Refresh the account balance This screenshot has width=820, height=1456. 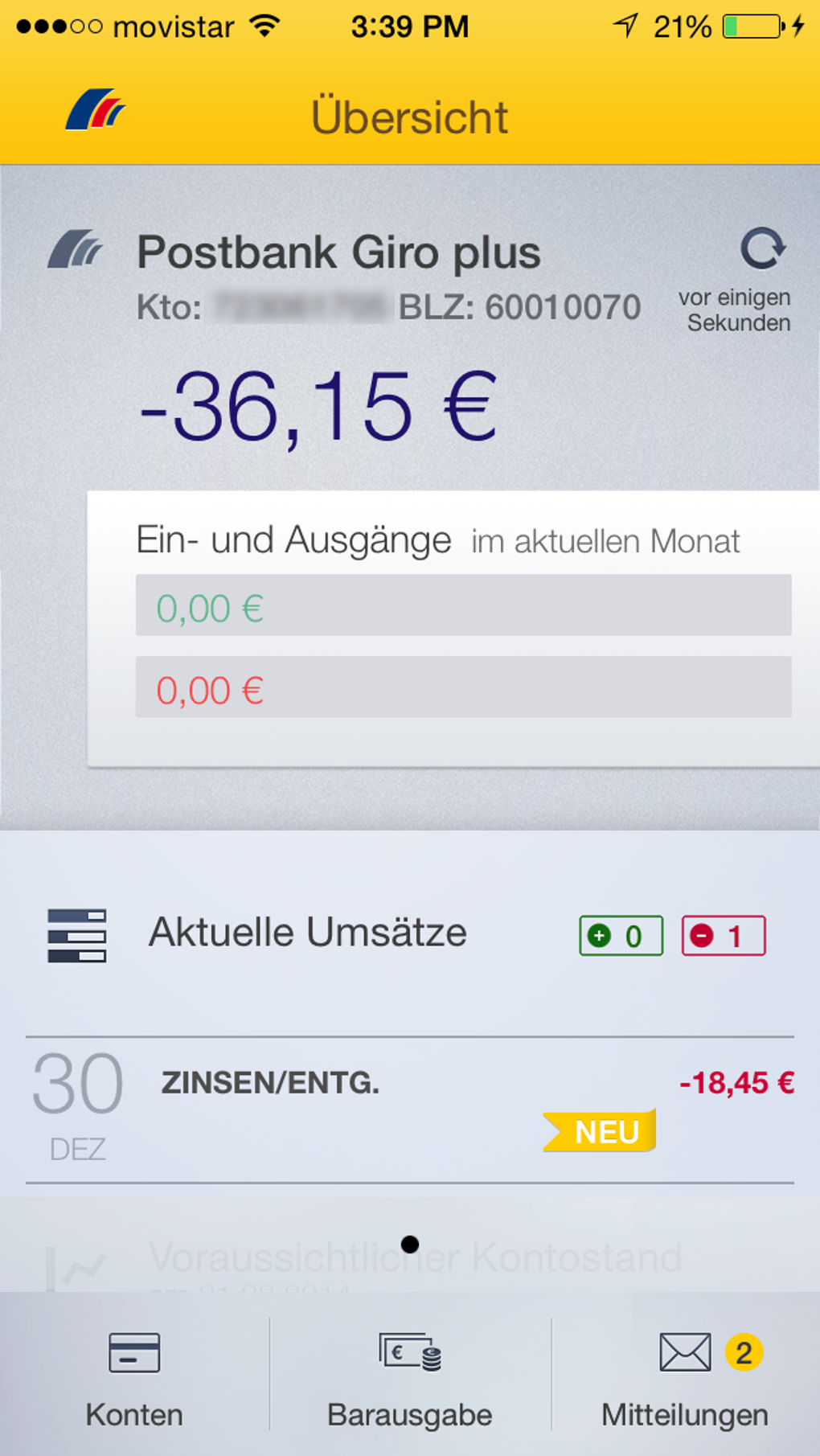coord(762,249)
